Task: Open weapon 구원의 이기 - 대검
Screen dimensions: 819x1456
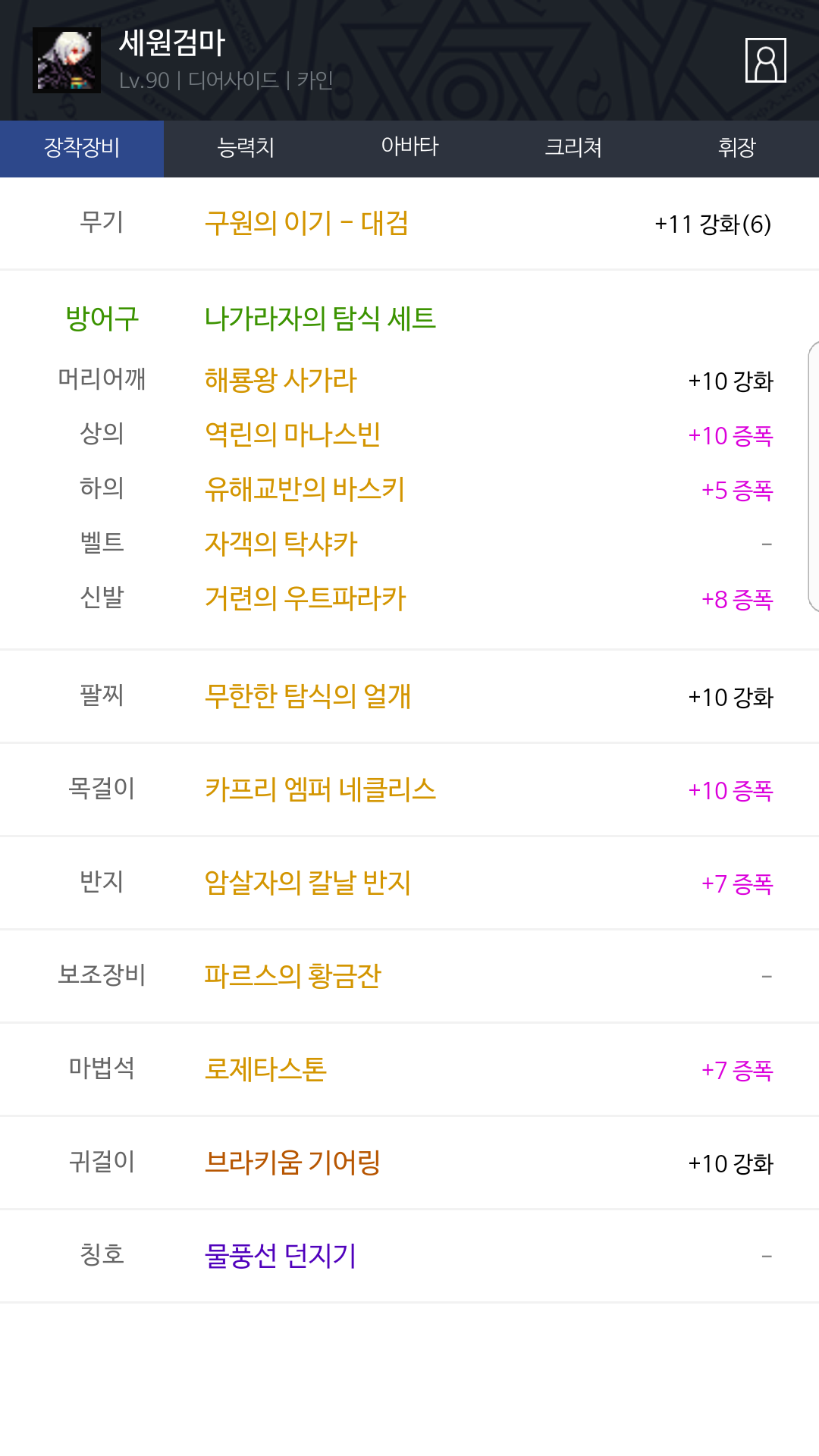Action: (306, 223)
